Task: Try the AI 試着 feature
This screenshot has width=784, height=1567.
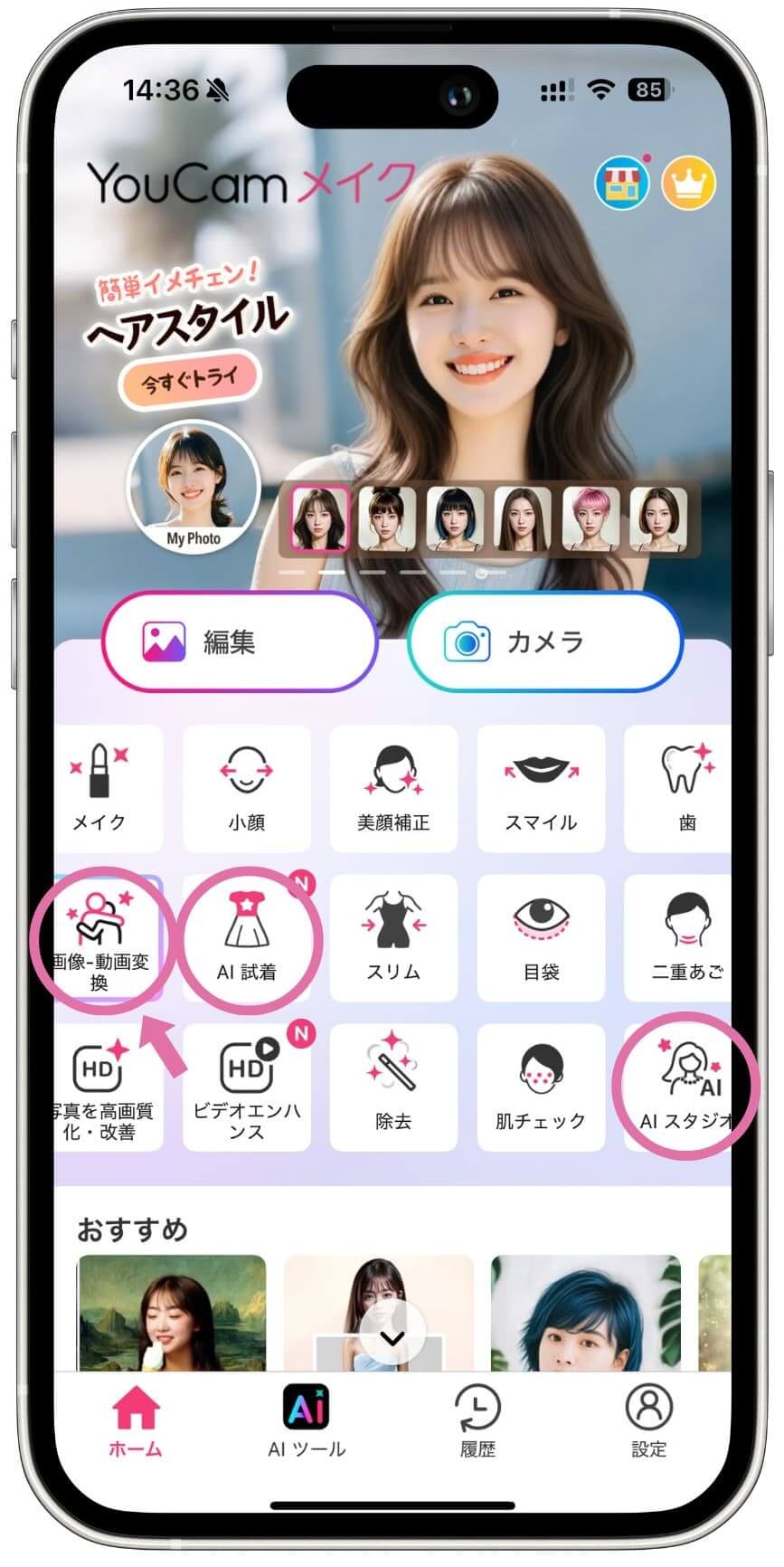Action: tap(247, 937)
